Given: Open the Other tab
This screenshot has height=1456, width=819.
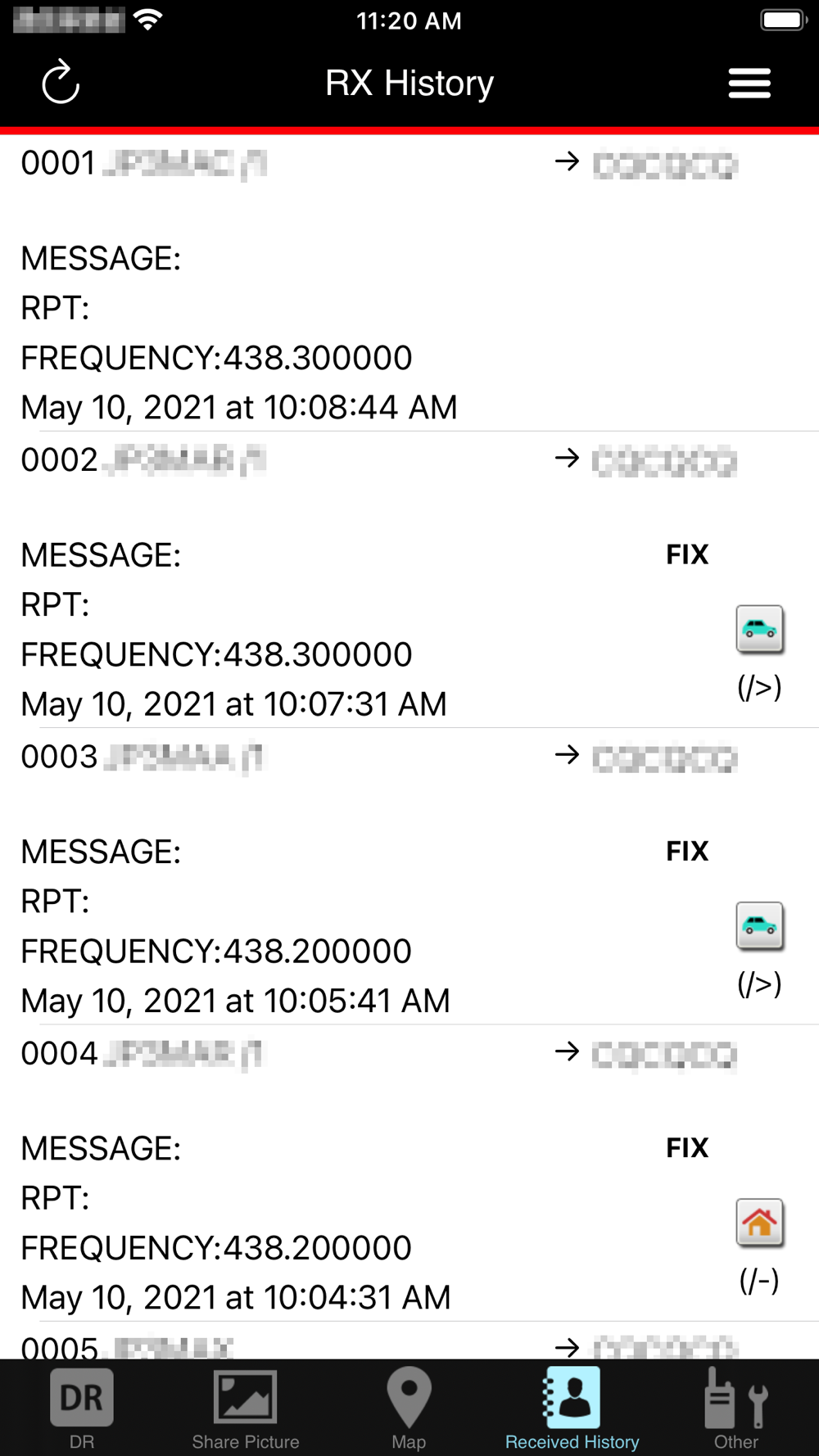Looking at the screenshot, I should [x=736, y=1409].
